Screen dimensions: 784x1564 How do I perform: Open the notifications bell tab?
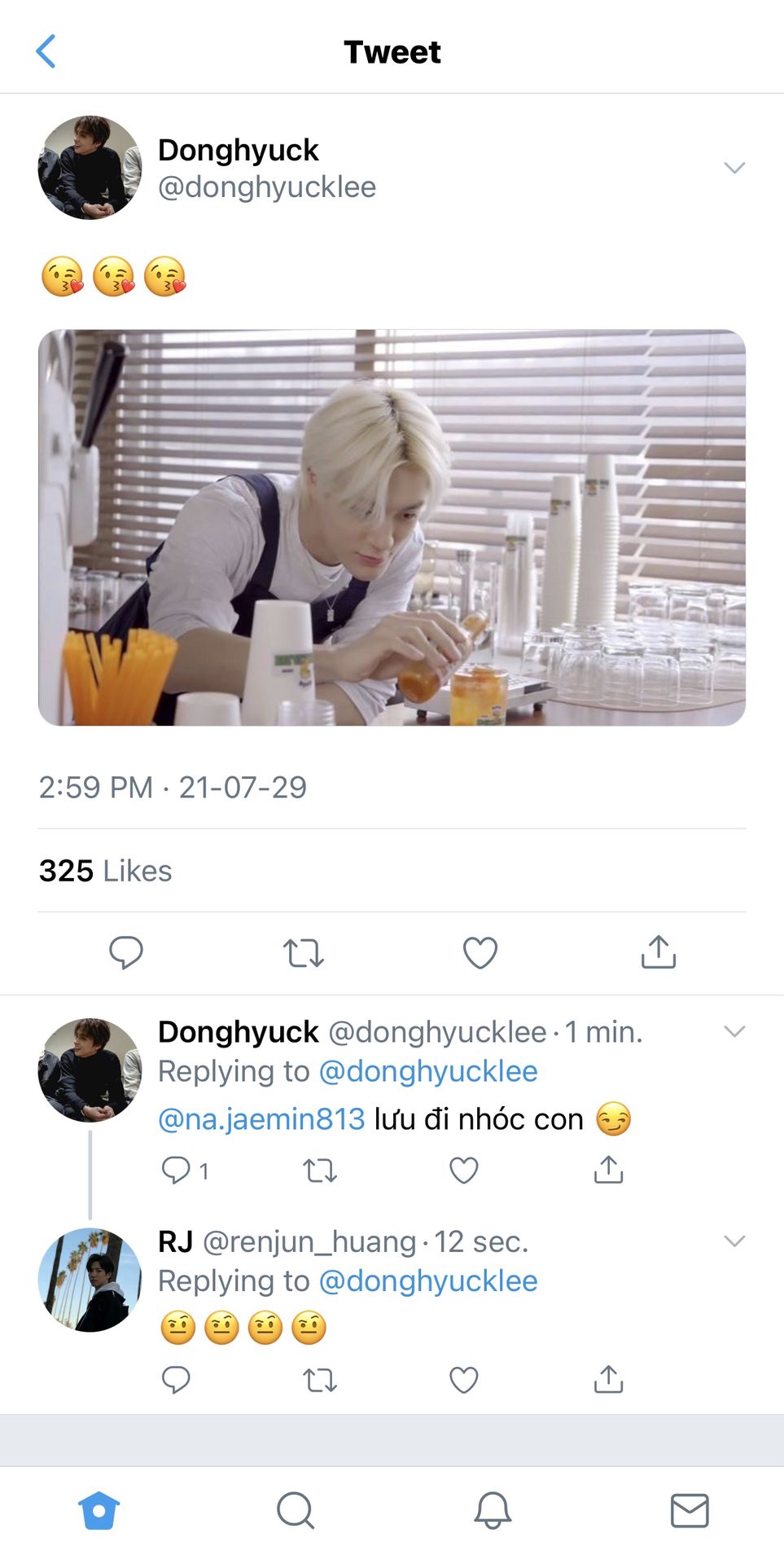coord(493,1511)
